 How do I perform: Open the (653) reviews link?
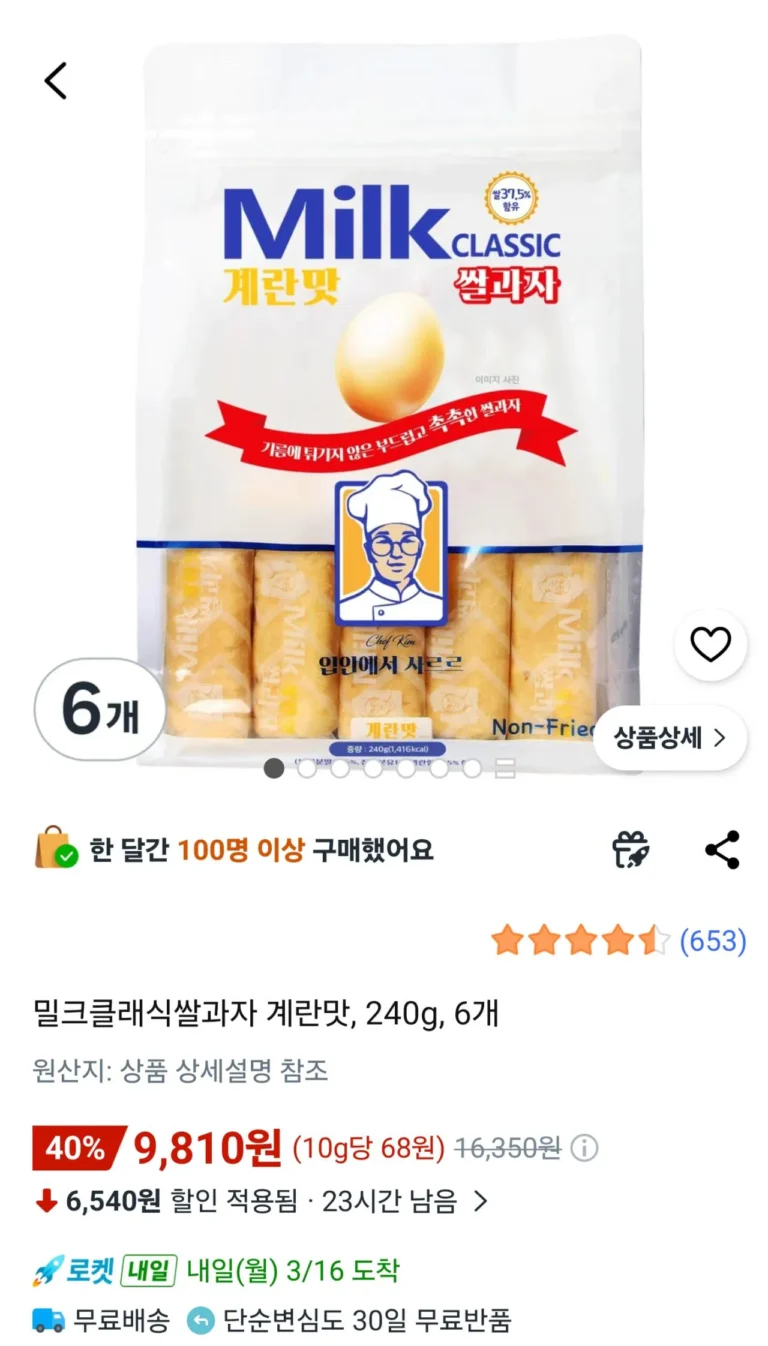click(712, 941)
